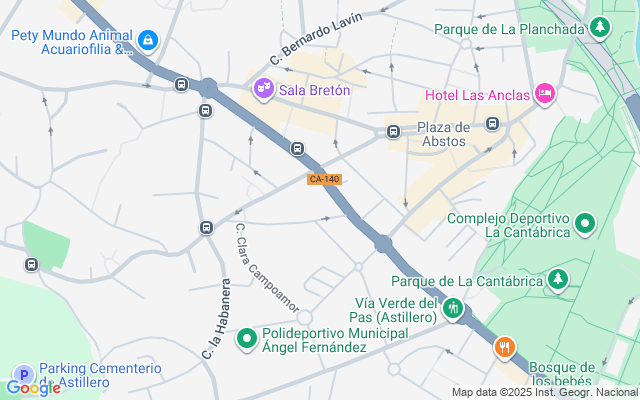Tap the Vía Verde del Pas marker
This screenshot has height=400, width=640.
[x=454, y=309]
